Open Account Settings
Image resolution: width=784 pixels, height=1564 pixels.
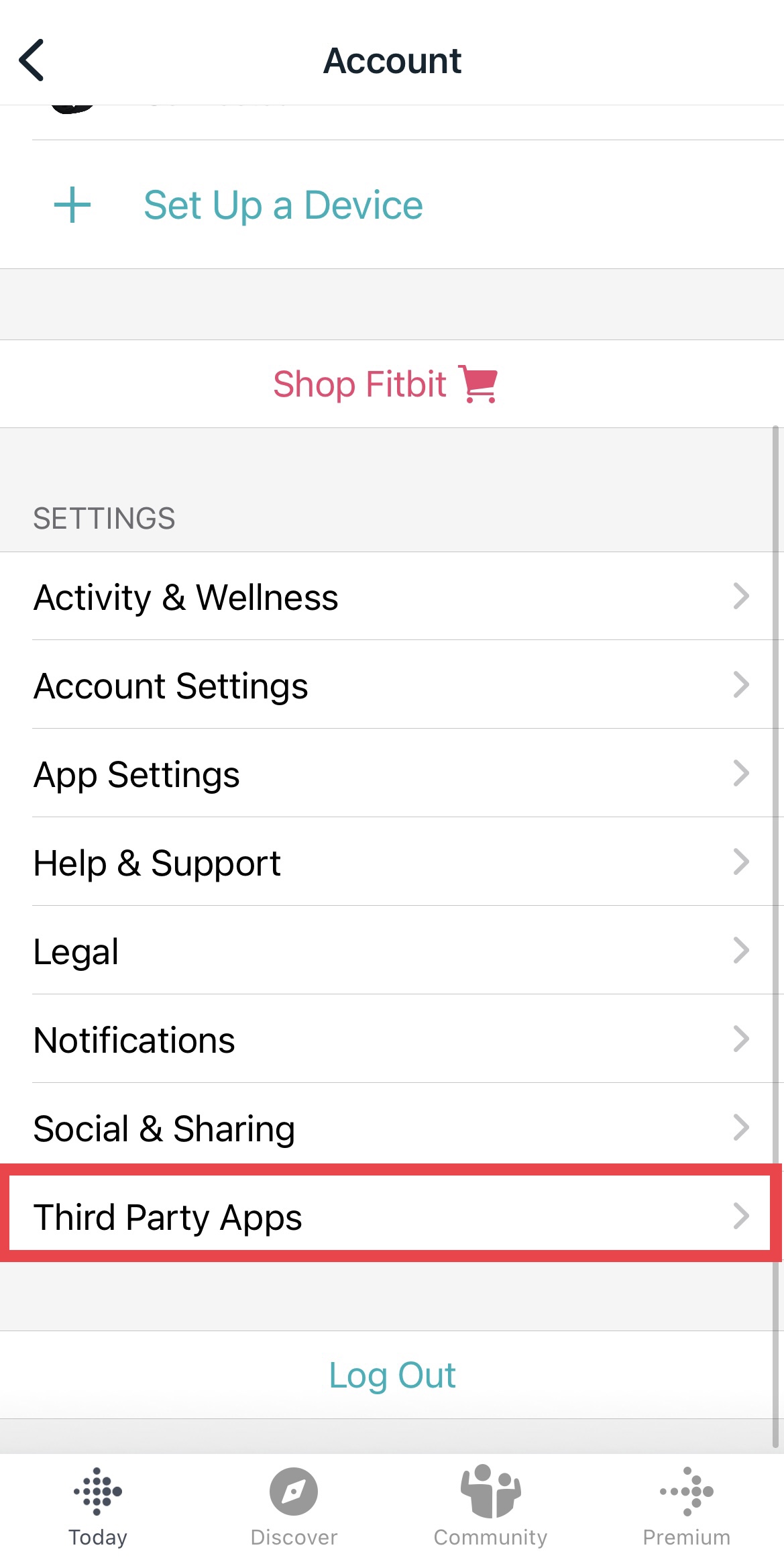(x=392, y=685)
